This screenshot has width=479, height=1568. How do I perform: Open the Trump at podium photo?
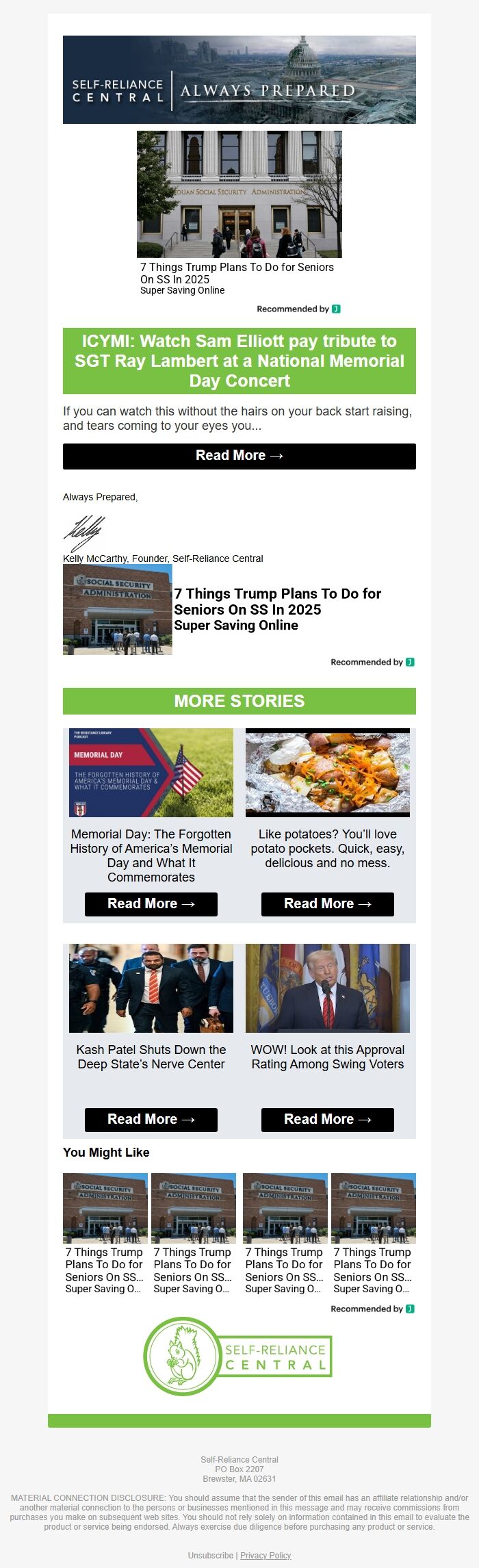(x=328, y=988)
